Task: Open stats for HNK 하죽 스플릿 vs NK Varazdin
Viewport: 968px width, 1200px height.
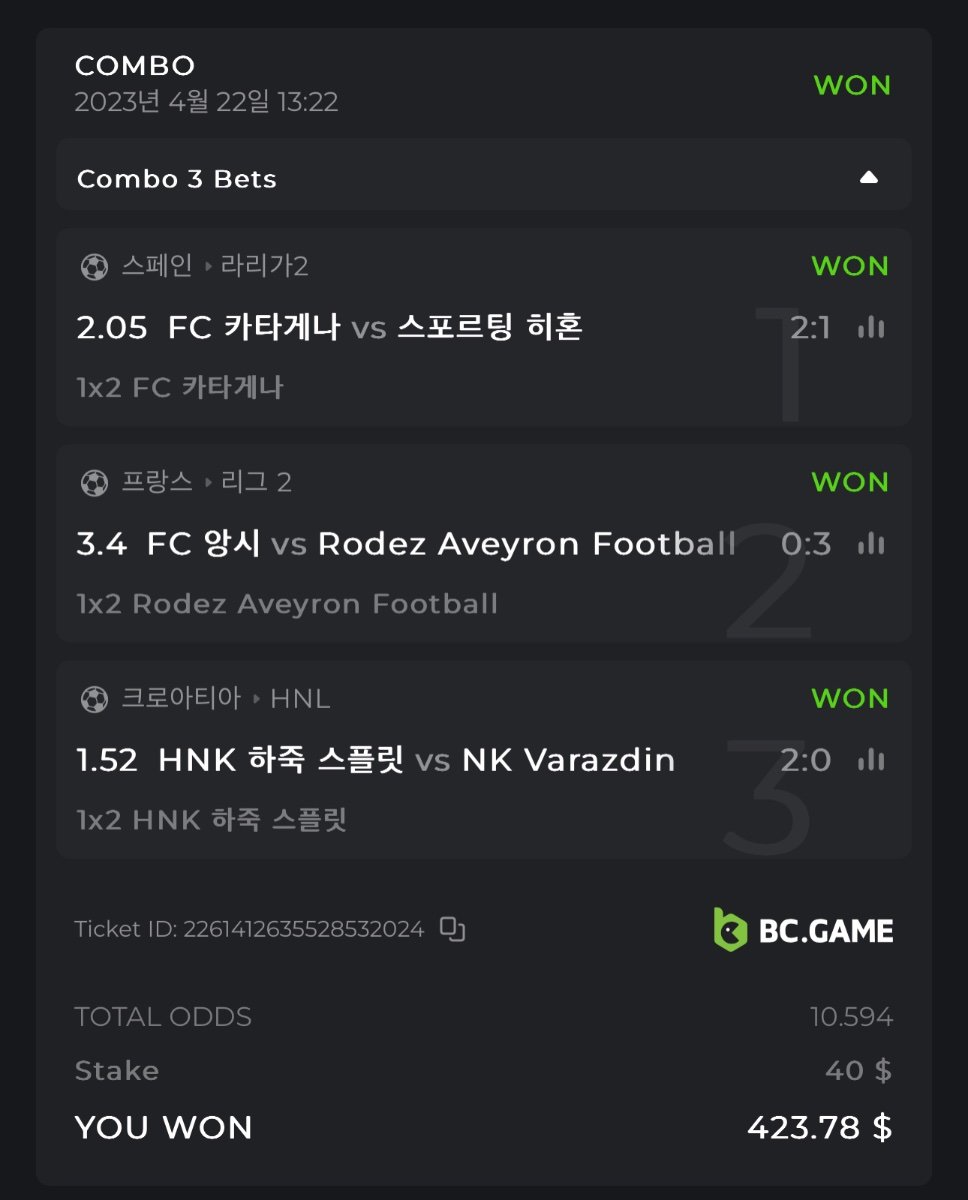Action: (871, 760)
